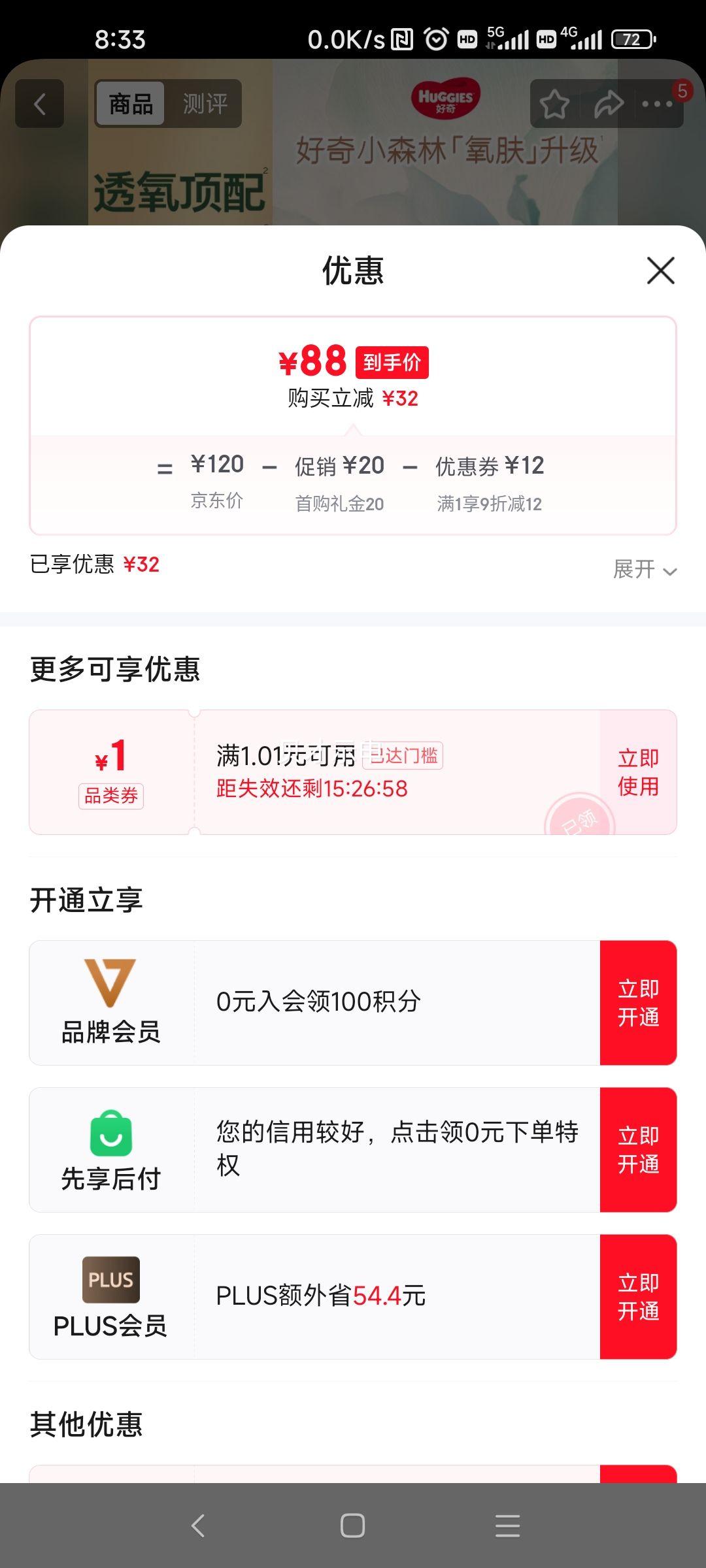This screenshot has width=706, height=1568.
Task: Close the 优惠 discount panel
Action: tap(660, 270)
